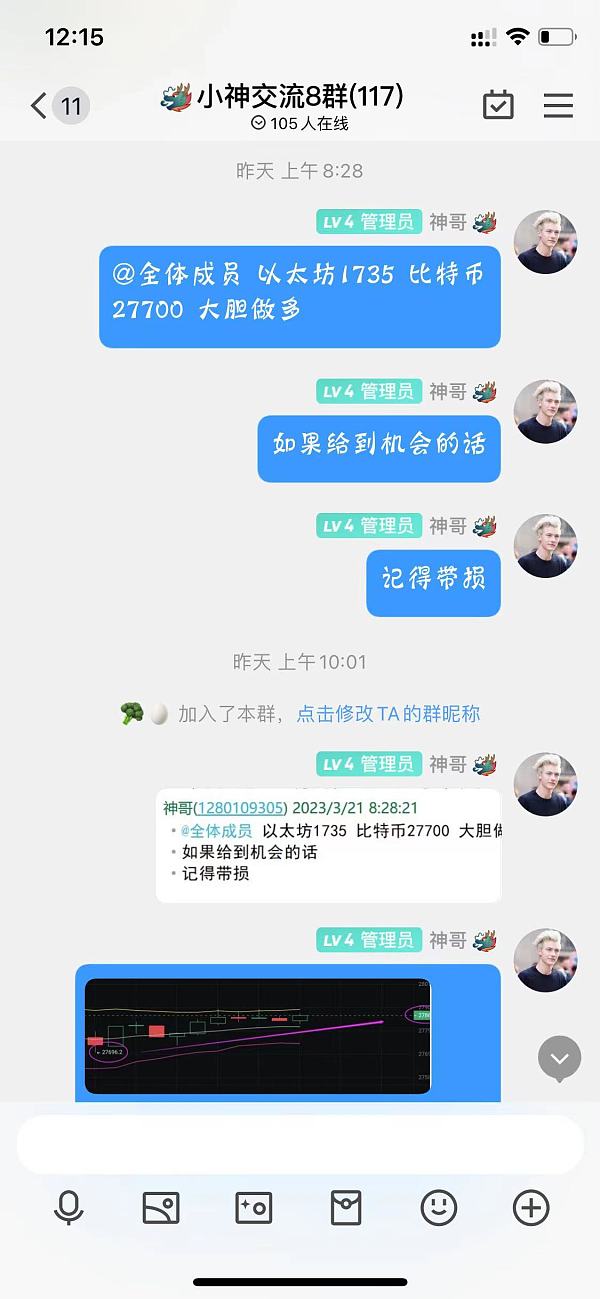Open the group calendar icon
This screenshot has height=1299, width=600.
(x=498, y=105)
